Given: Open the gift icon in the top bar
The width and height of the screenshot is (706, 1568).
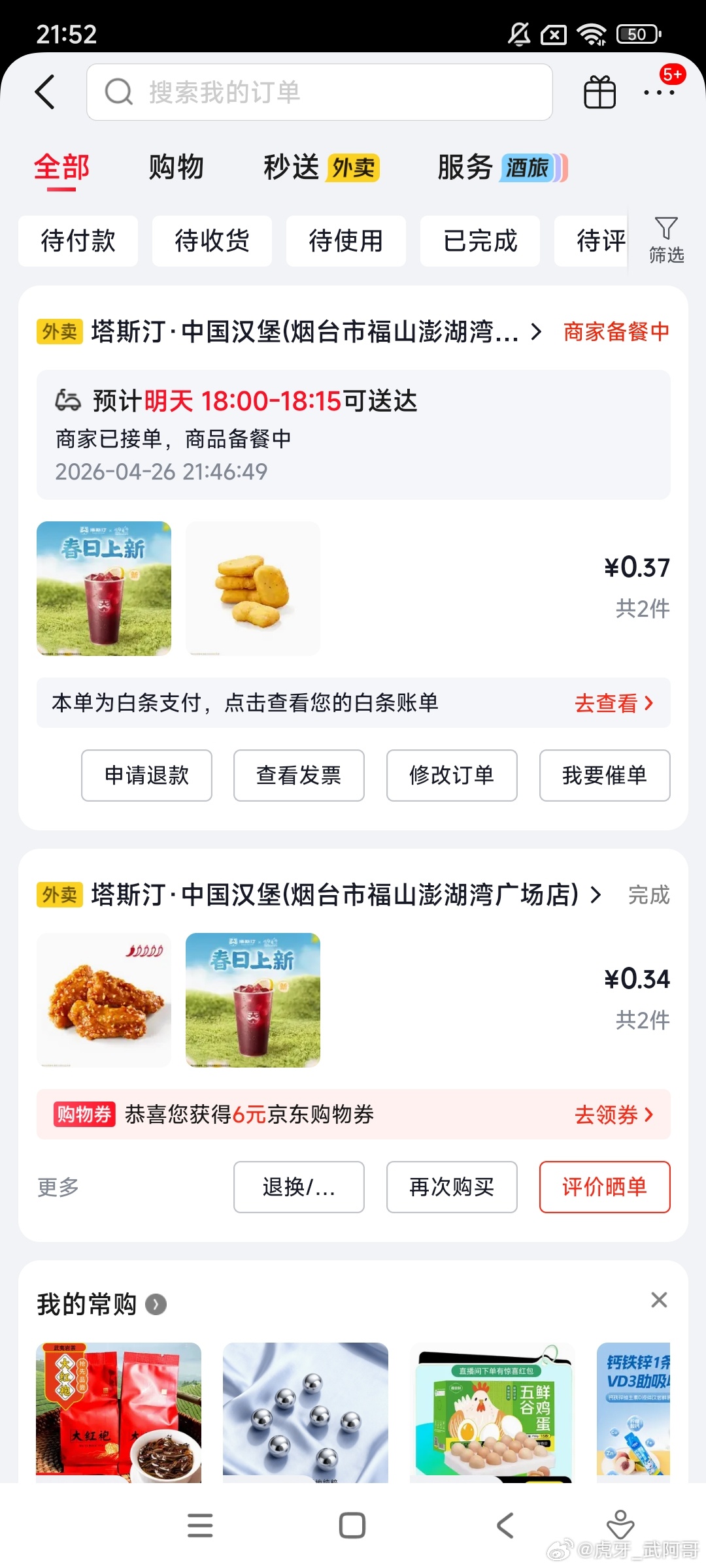Looking at the screenshot, I should (x=599, y=92).
